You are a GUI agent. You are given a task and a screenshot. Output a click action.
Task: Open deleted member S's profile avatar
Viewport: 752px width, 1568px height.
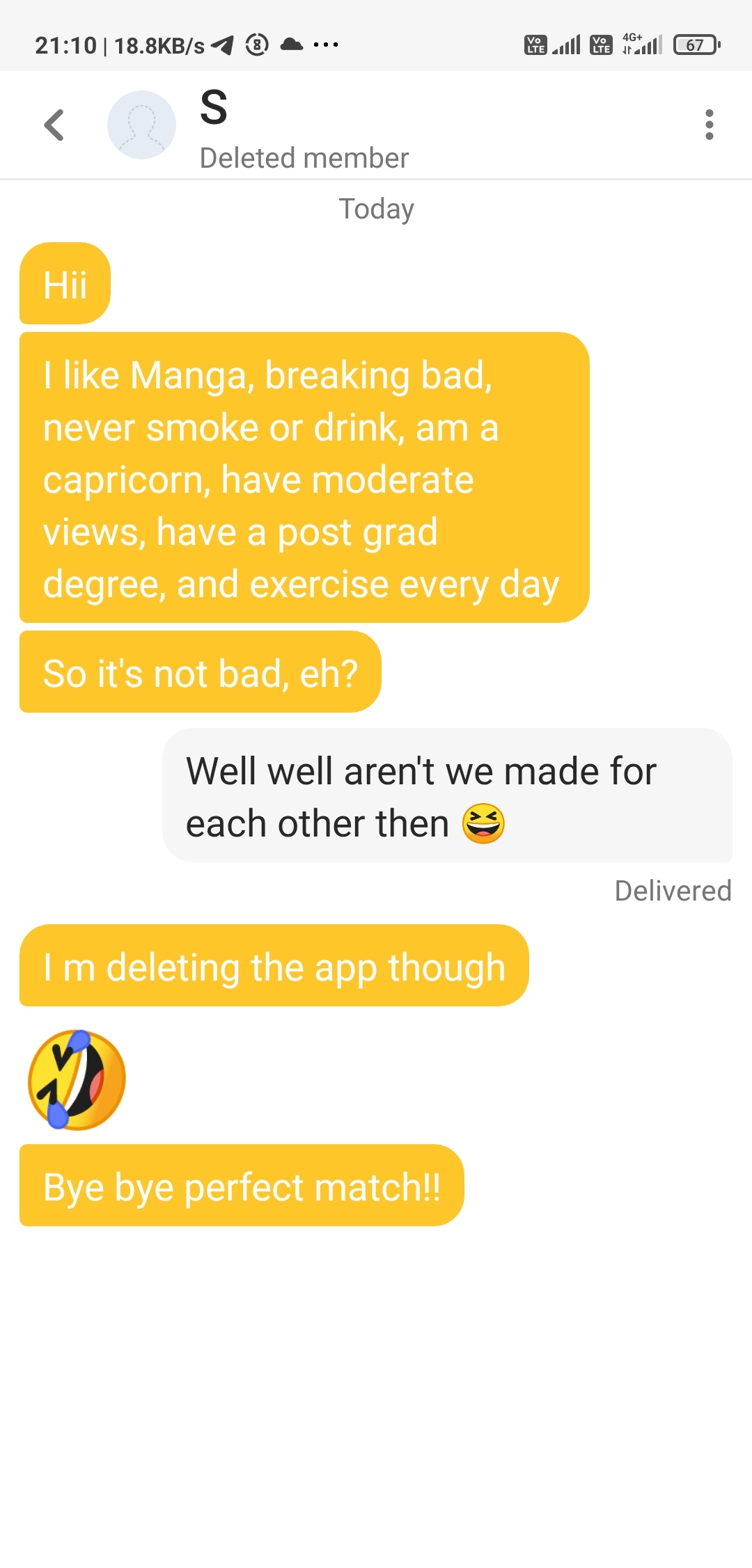coord(141,125)
